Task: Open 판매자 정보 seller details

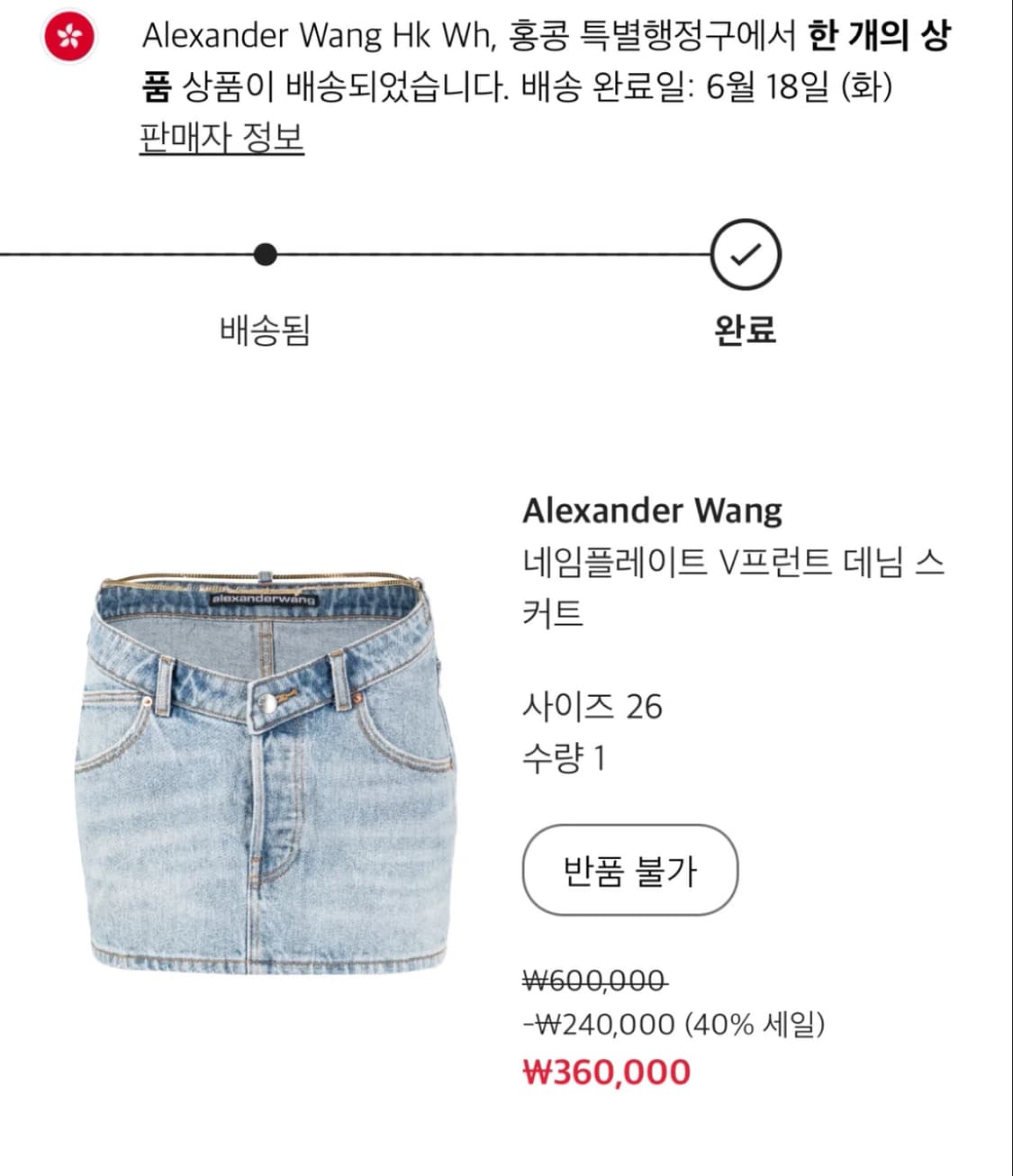Action: 221,138
